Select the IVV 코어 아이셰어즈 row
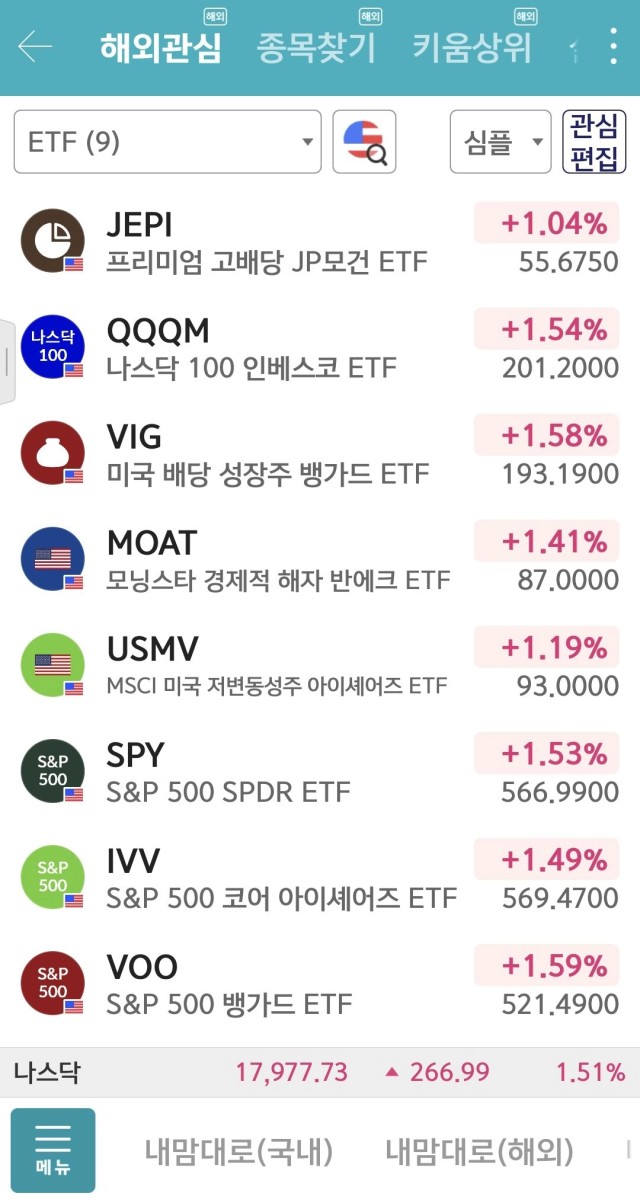 click(x=320, y=876)
